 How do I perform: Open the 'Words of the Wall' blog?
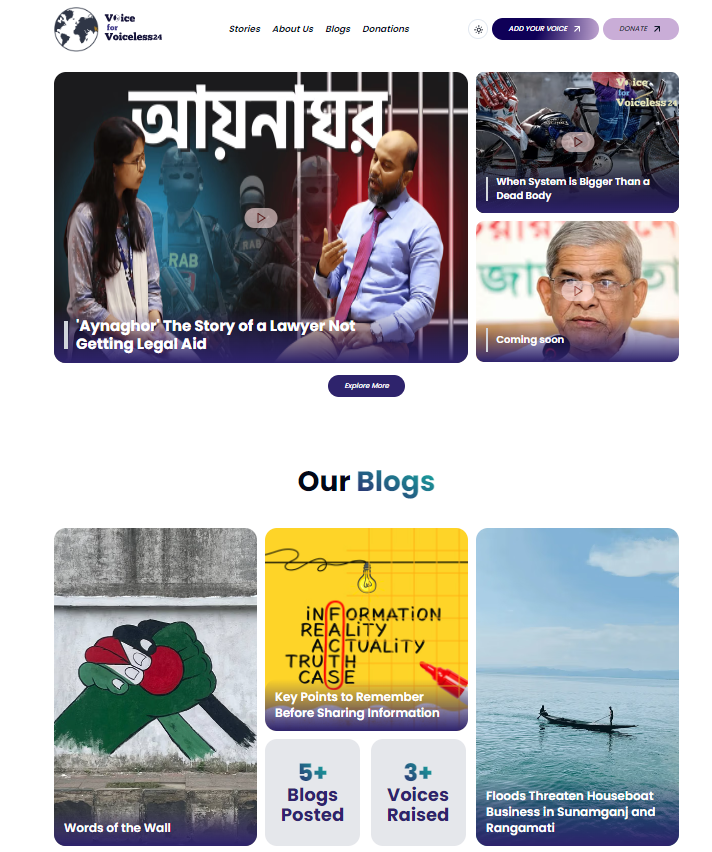pyautogui.click(x=155, y=686)
